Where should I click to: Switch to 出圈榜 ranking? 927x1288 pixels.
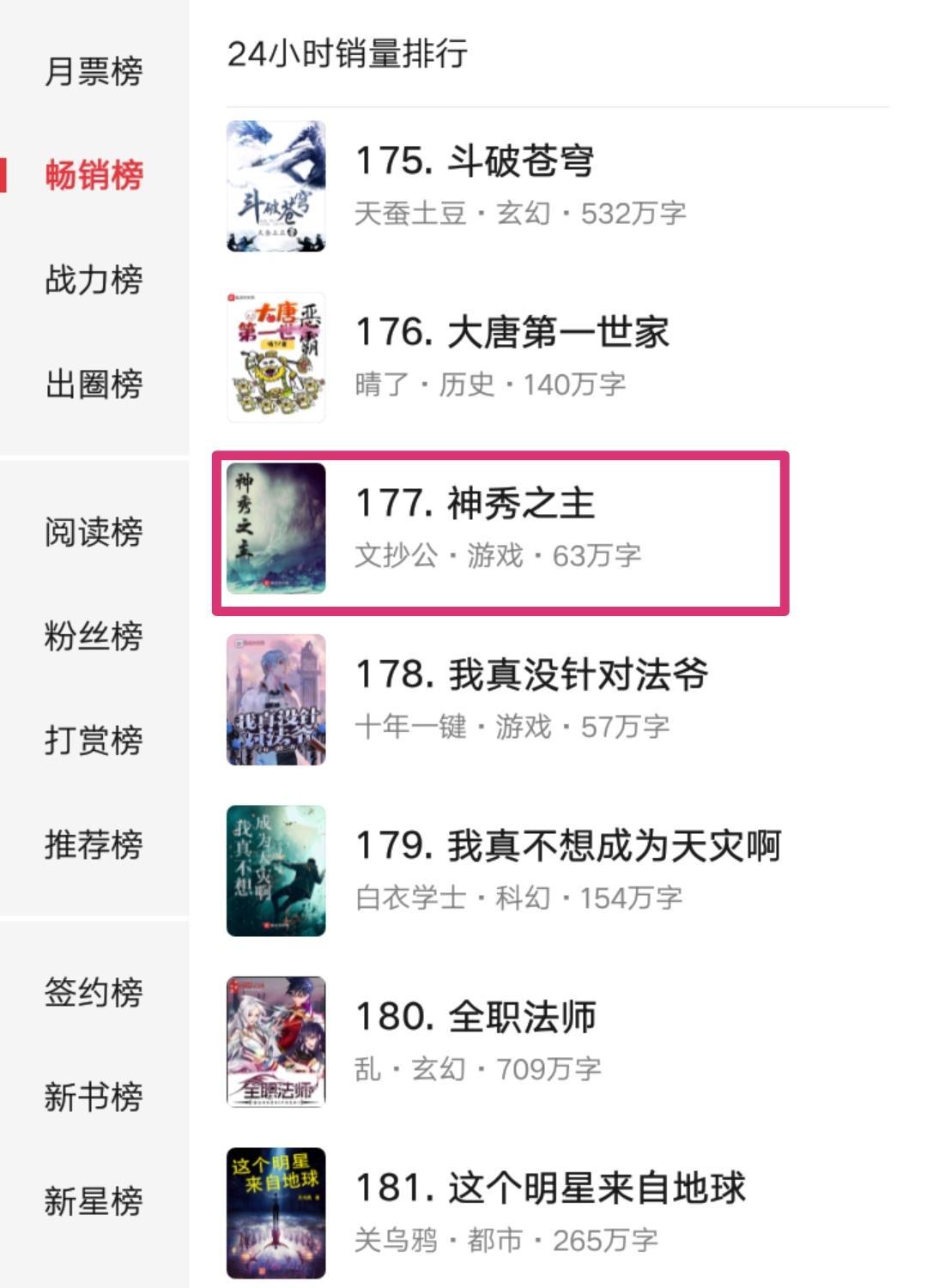(x=94, y=384)
